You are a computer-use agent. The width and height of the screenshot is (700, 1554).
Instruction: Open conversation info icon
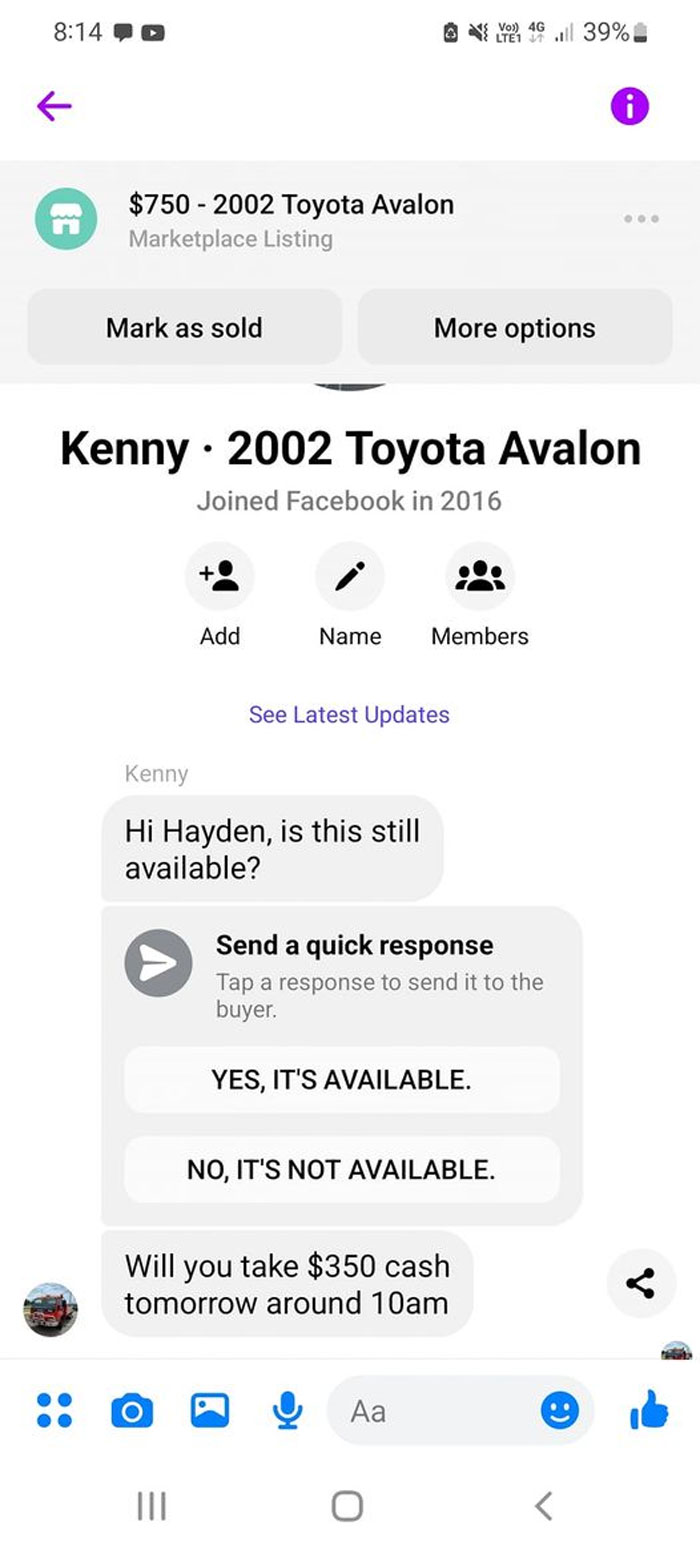pyautogui.click(x=630, y=106)
